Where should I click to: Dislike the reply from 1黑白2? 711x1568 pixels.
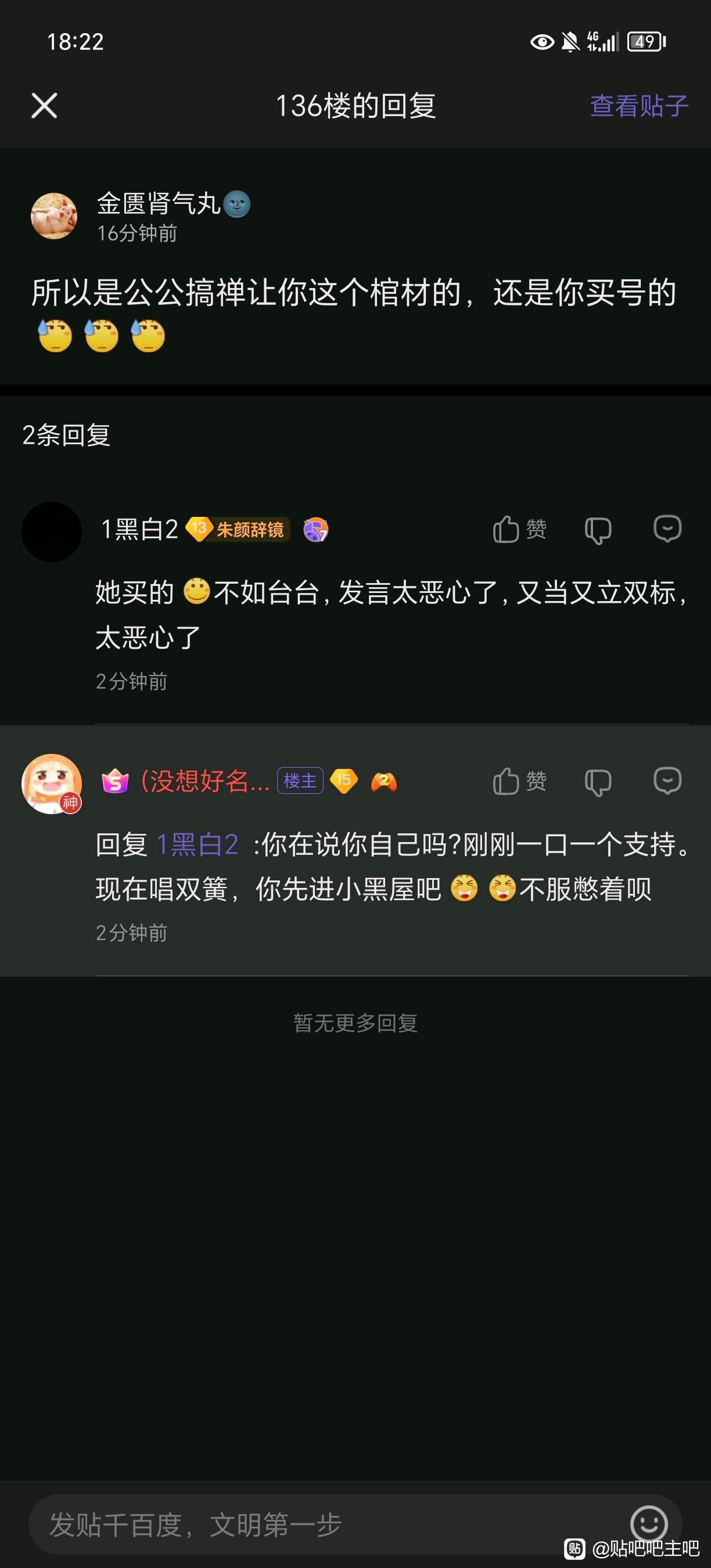pos(598,530)
